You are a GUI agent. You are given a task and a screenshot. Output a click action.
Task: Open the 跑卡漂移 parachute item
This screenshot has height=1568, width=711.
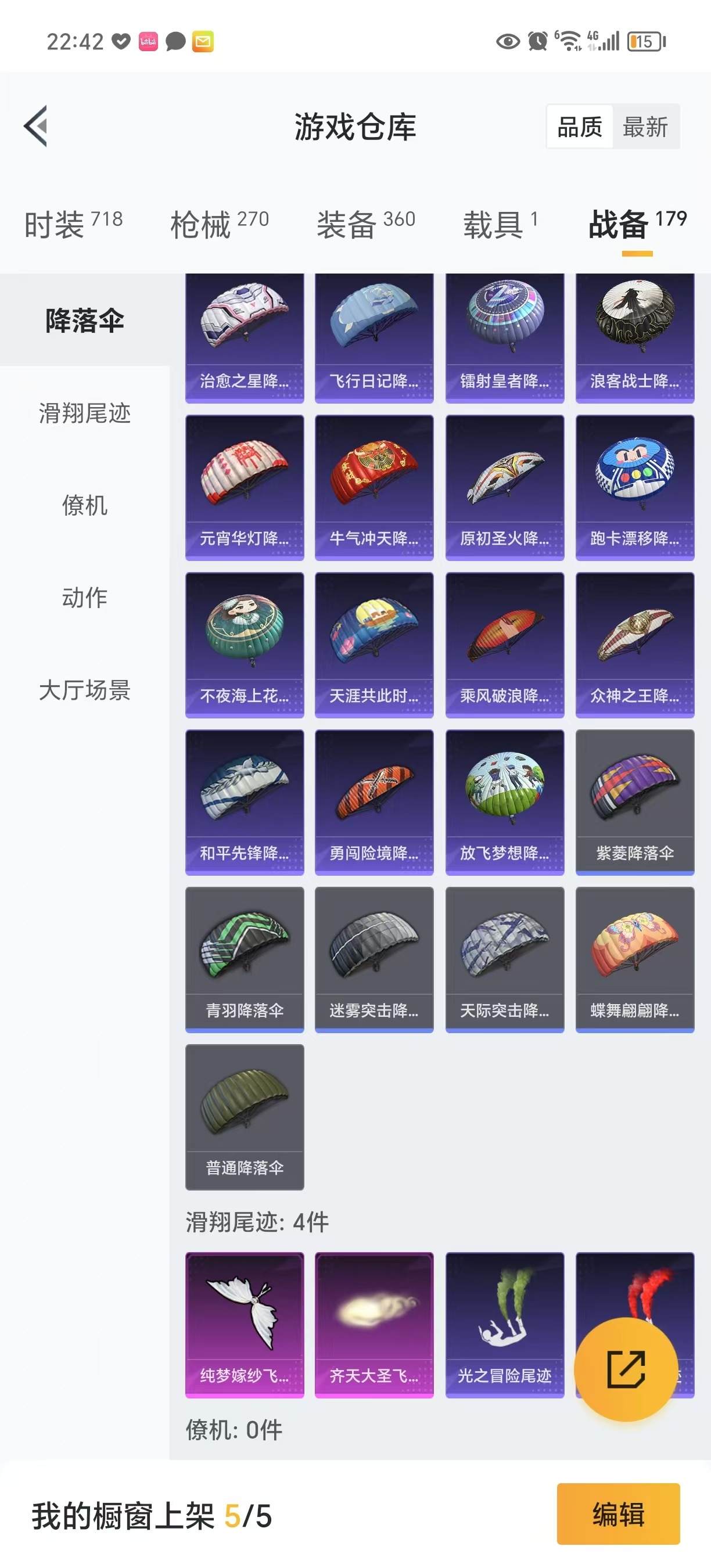[634, 487]
